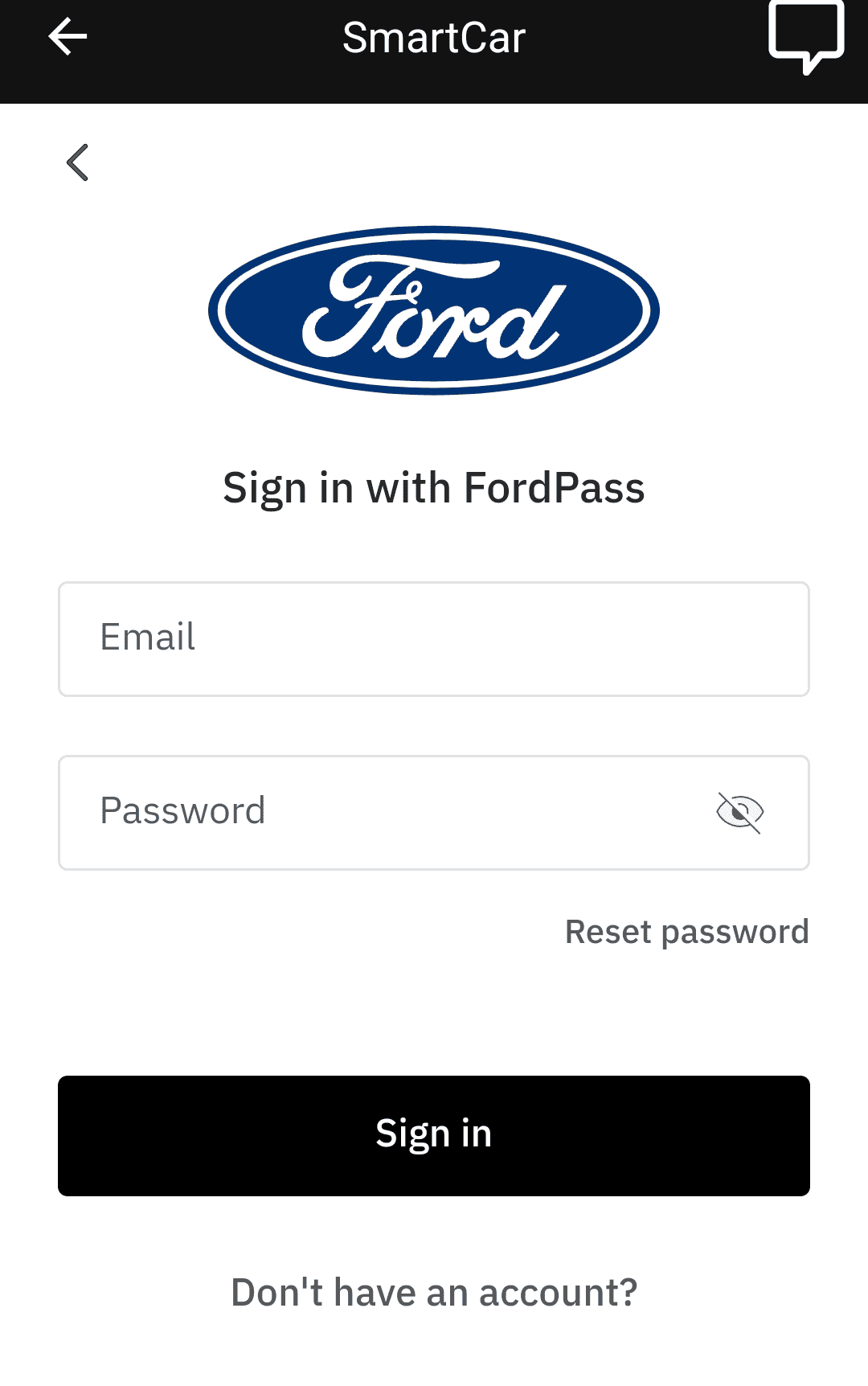Open the Reset password link
The height and width of the screenshot is (1386, 868).
[x=686, y=932]
